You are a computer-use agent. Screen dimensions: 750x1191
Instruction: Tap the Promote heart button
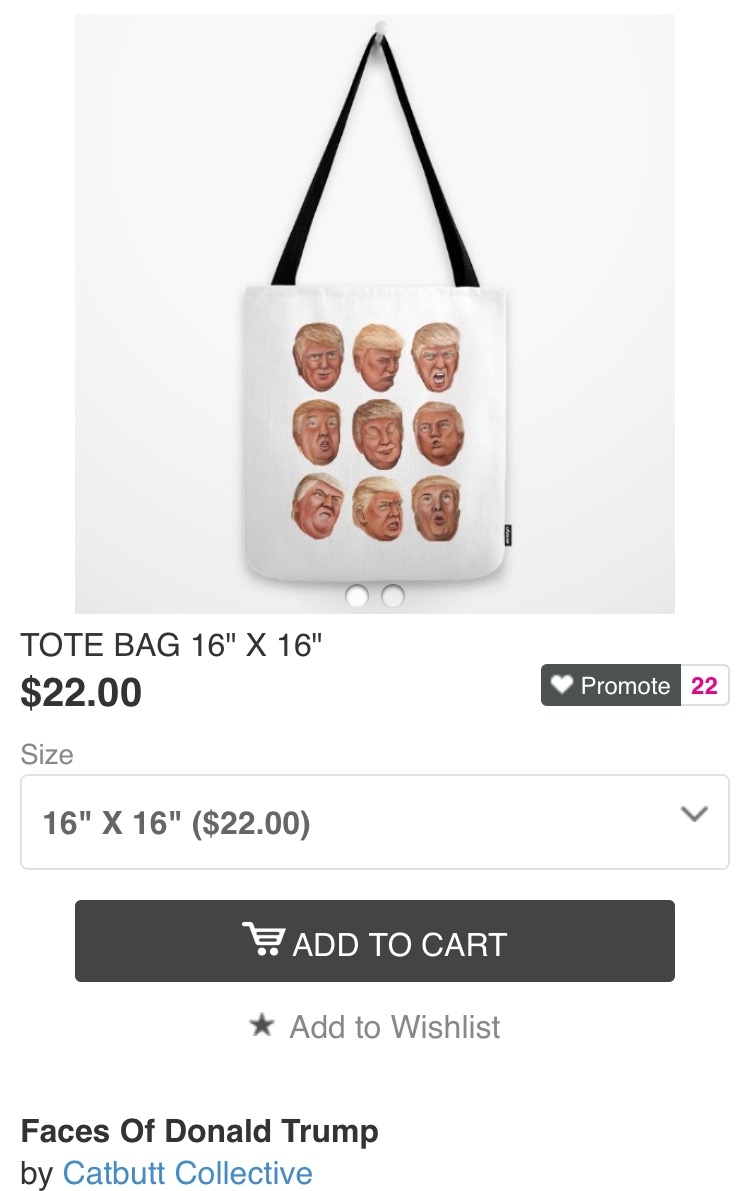(x=611, y=686)
